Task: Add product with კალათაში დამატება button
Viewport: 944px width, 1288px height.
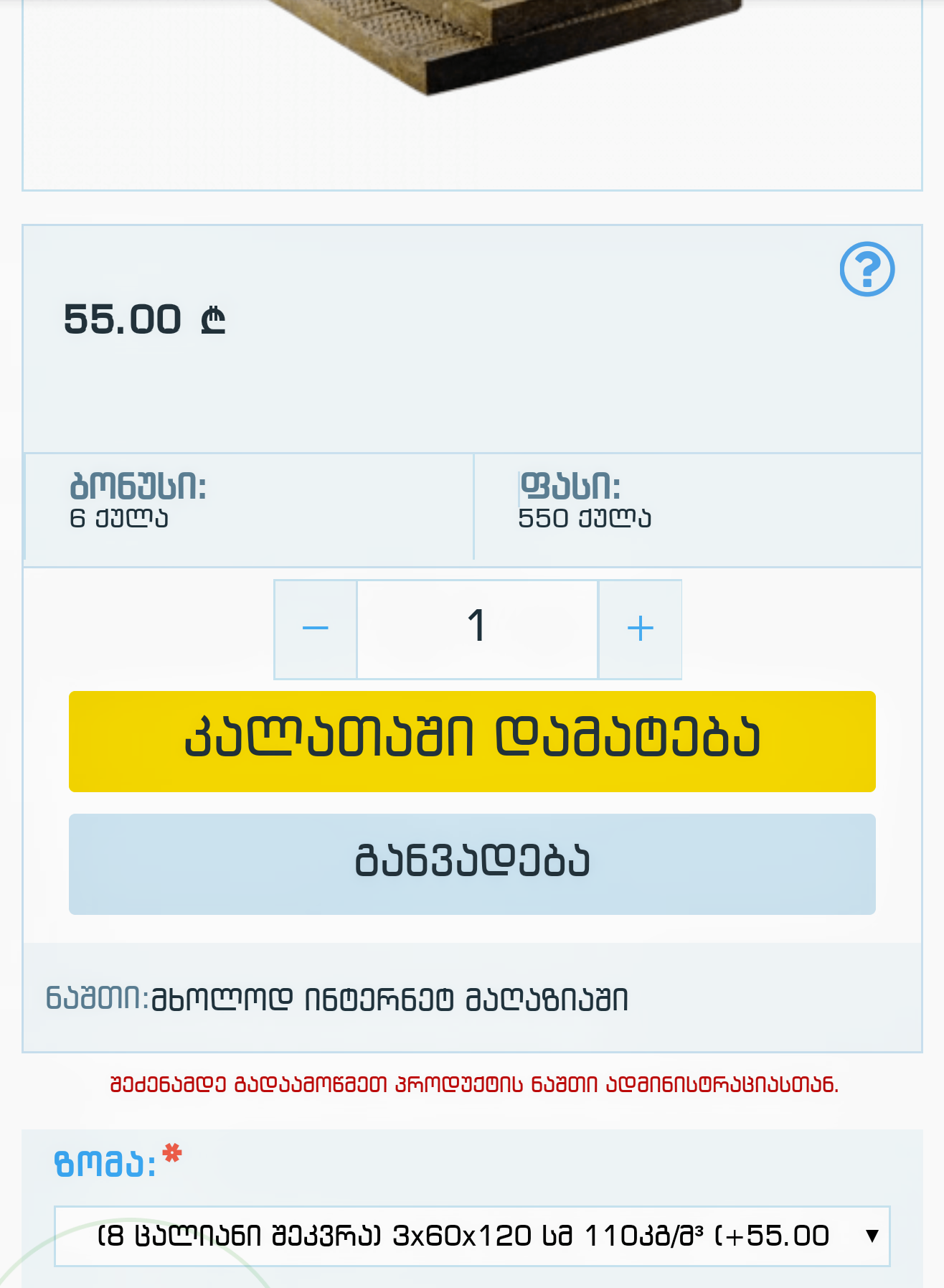Action: (472, 741)
